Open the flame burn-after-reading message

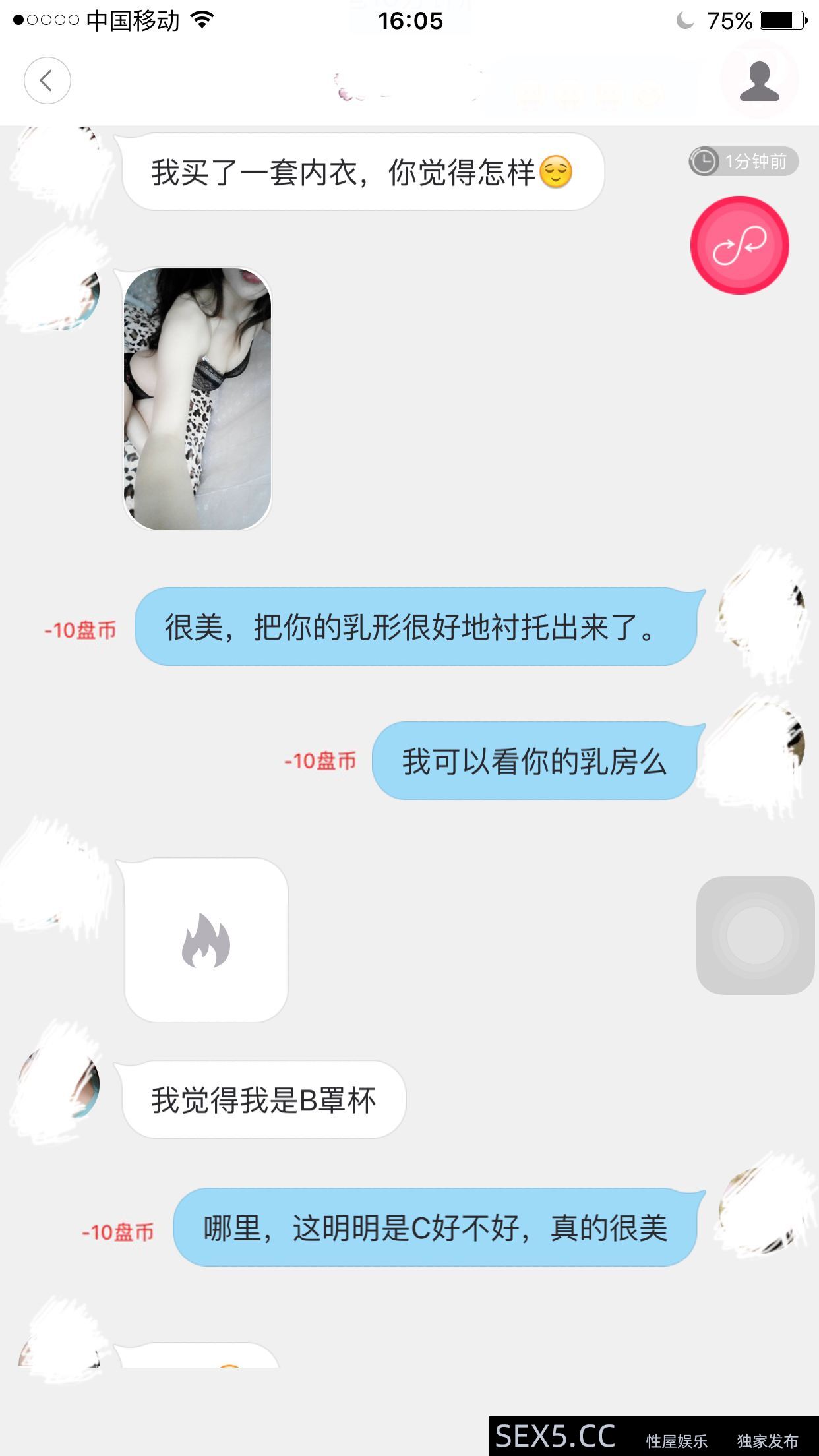click(x=206, y=940)
